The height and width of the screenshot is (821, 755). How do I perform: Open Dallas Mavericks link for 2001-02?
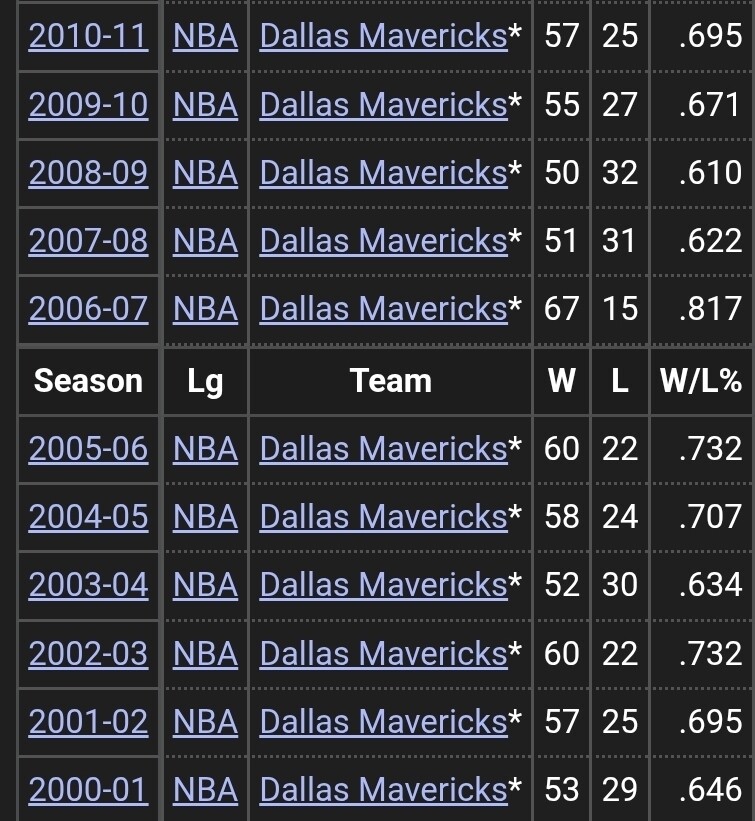384,722
